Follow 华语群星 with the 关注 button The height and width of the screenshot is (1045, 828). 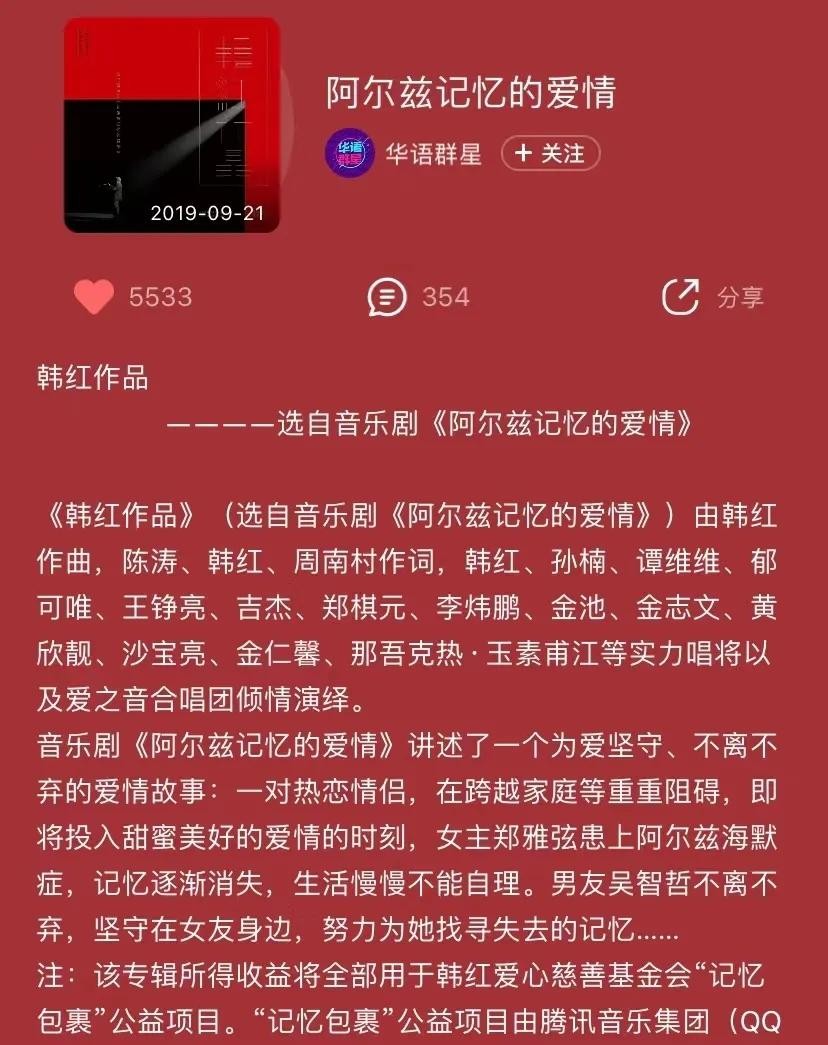[x=549, y=153]
